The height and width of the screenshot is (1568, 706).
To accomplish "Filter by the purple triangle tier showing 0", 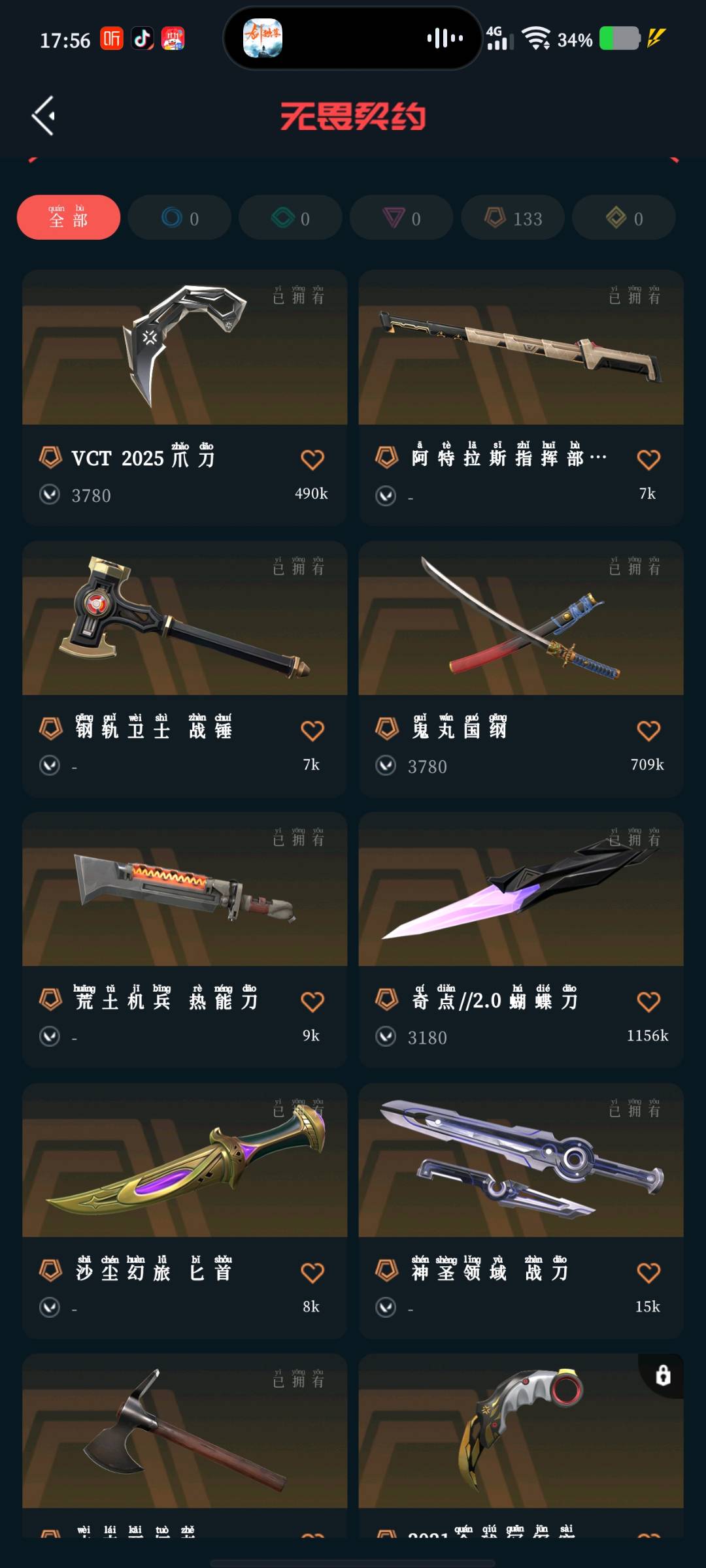I will pyautogui.click(x=402, y=218).
